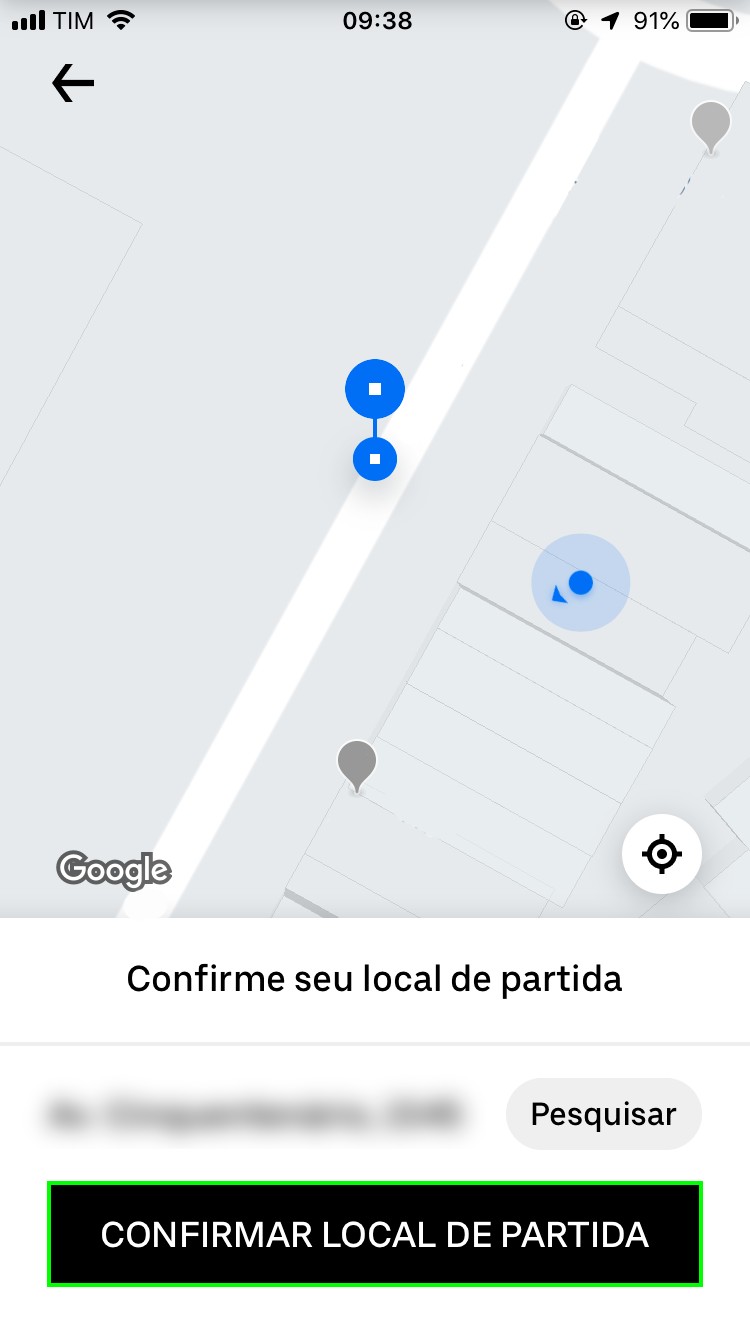
Task: Open the blurred pickup address field
Action: click(254, 1113)
